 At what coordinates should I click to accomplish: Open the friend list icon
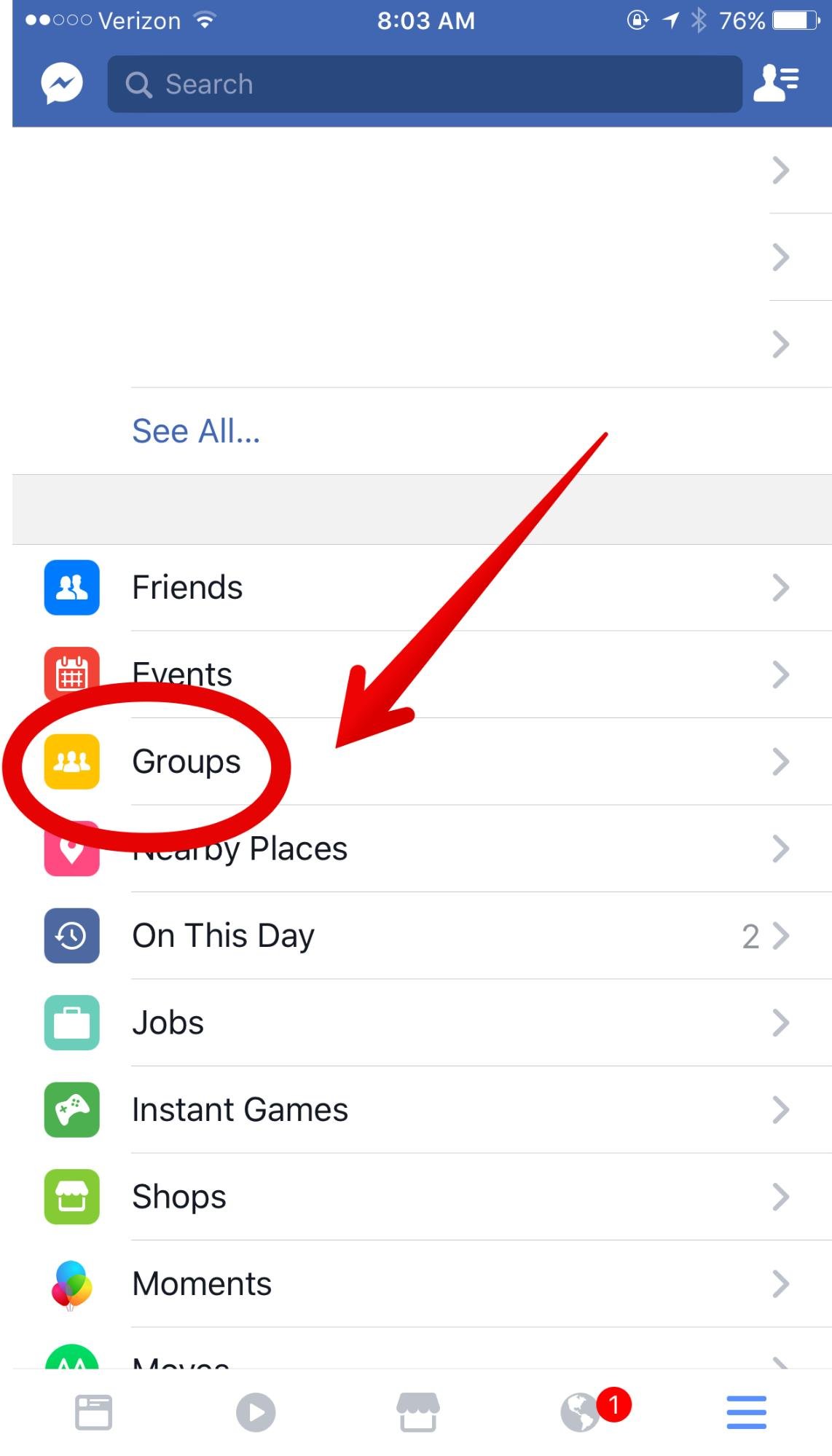(x=776, y=82)
